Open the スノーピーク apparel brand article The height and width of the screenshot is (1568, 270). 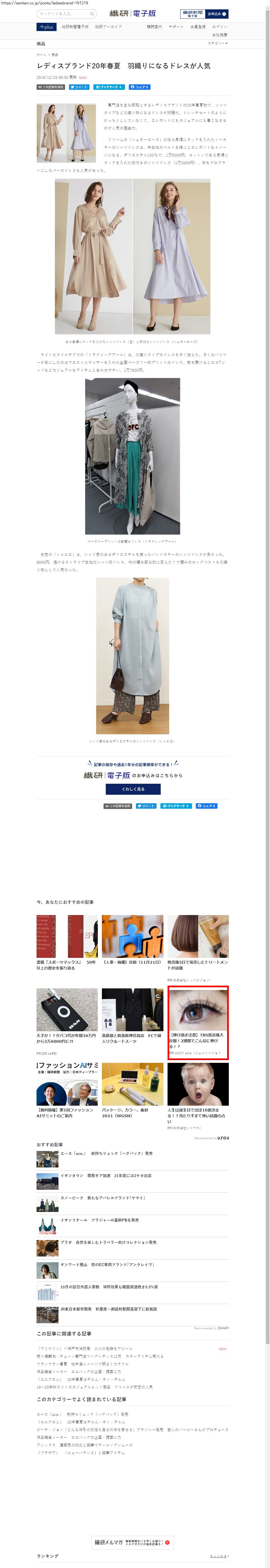pos(102,1198)
